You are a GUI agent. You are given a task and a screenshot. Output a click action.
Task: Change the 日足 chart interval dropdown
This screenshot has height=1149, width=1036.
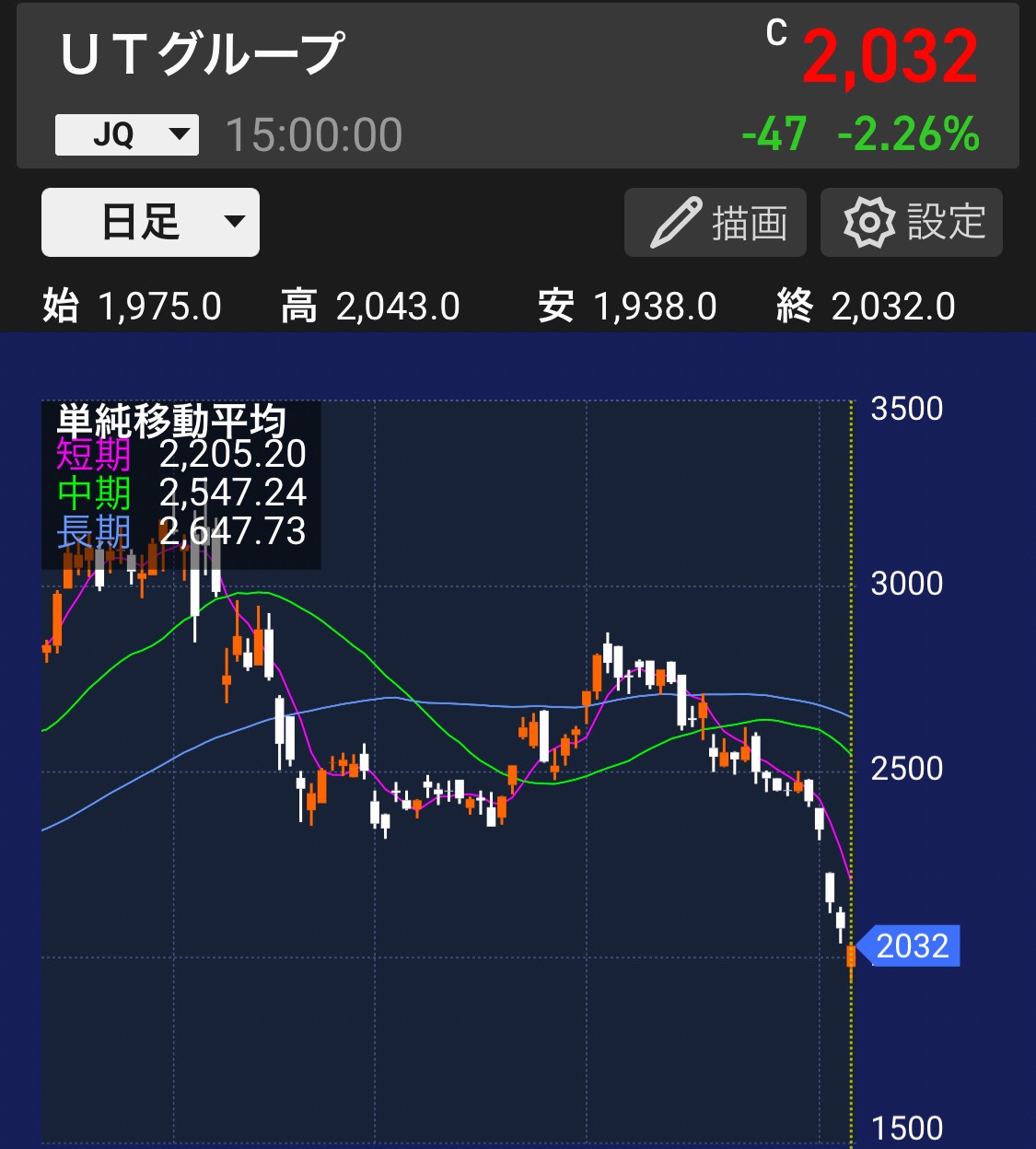[x=150, y=223]
